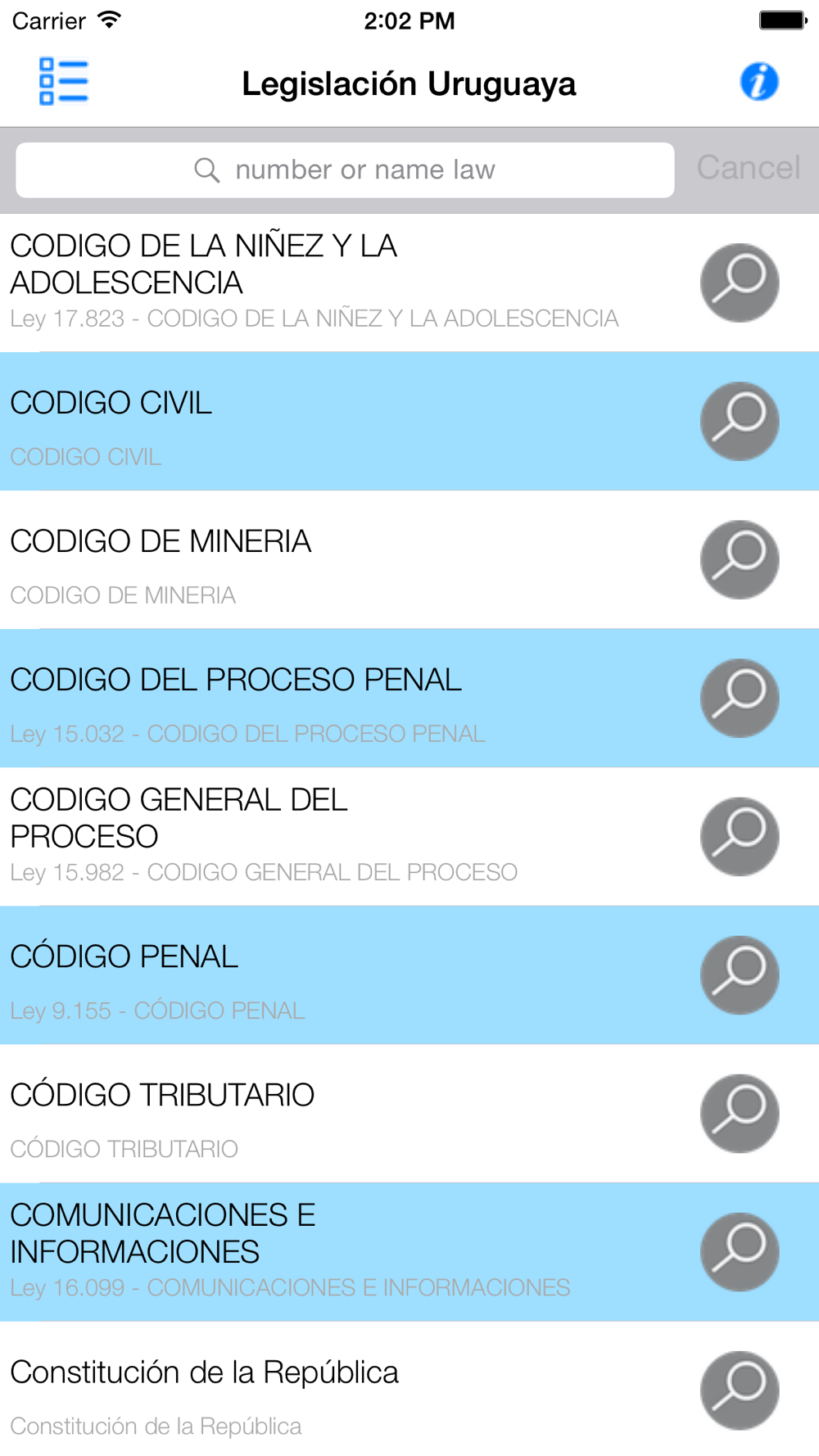Select CÓDIGO TRIBUTARIO
Screen dimensions: 819x1456
(x=409, y=1113)
